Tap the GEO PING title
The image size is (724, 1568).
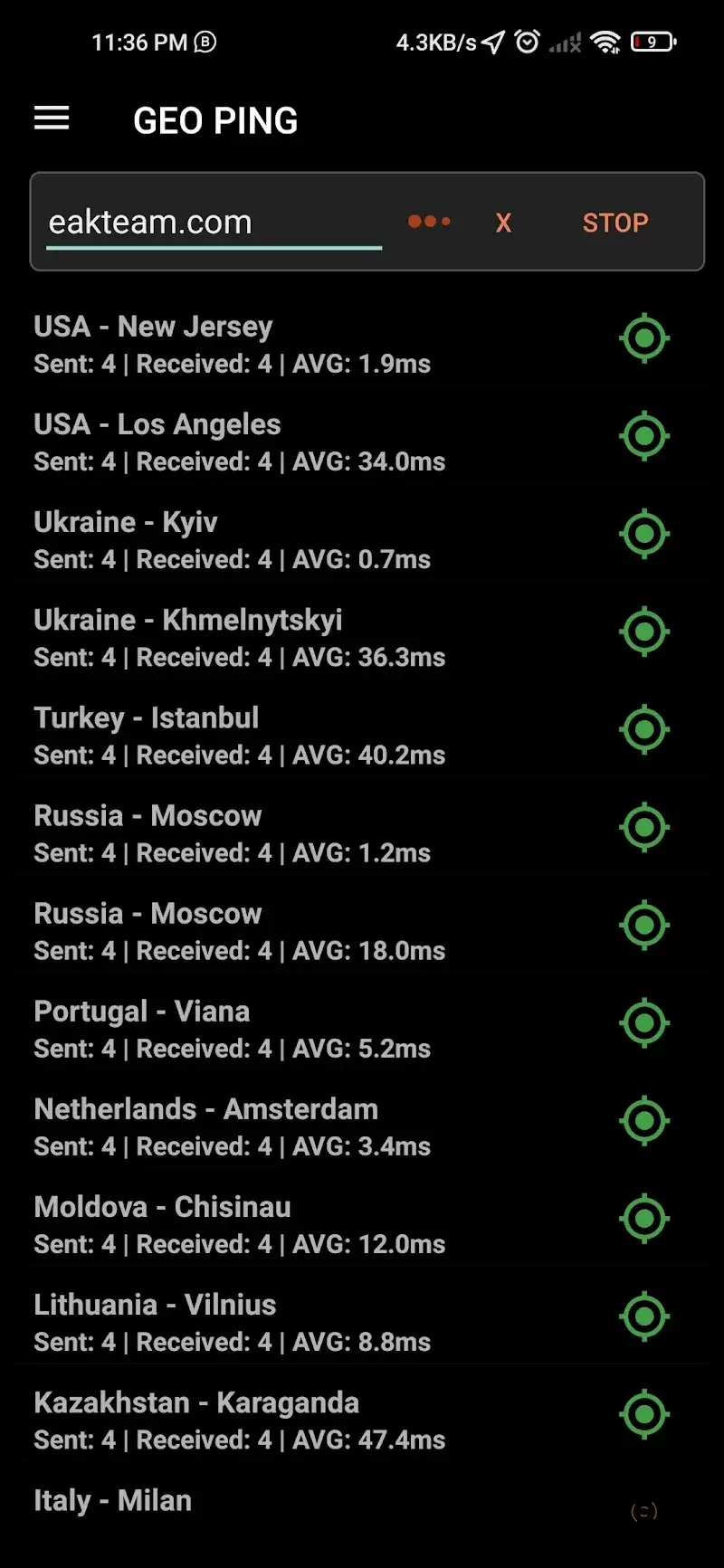tap(215, 120)
